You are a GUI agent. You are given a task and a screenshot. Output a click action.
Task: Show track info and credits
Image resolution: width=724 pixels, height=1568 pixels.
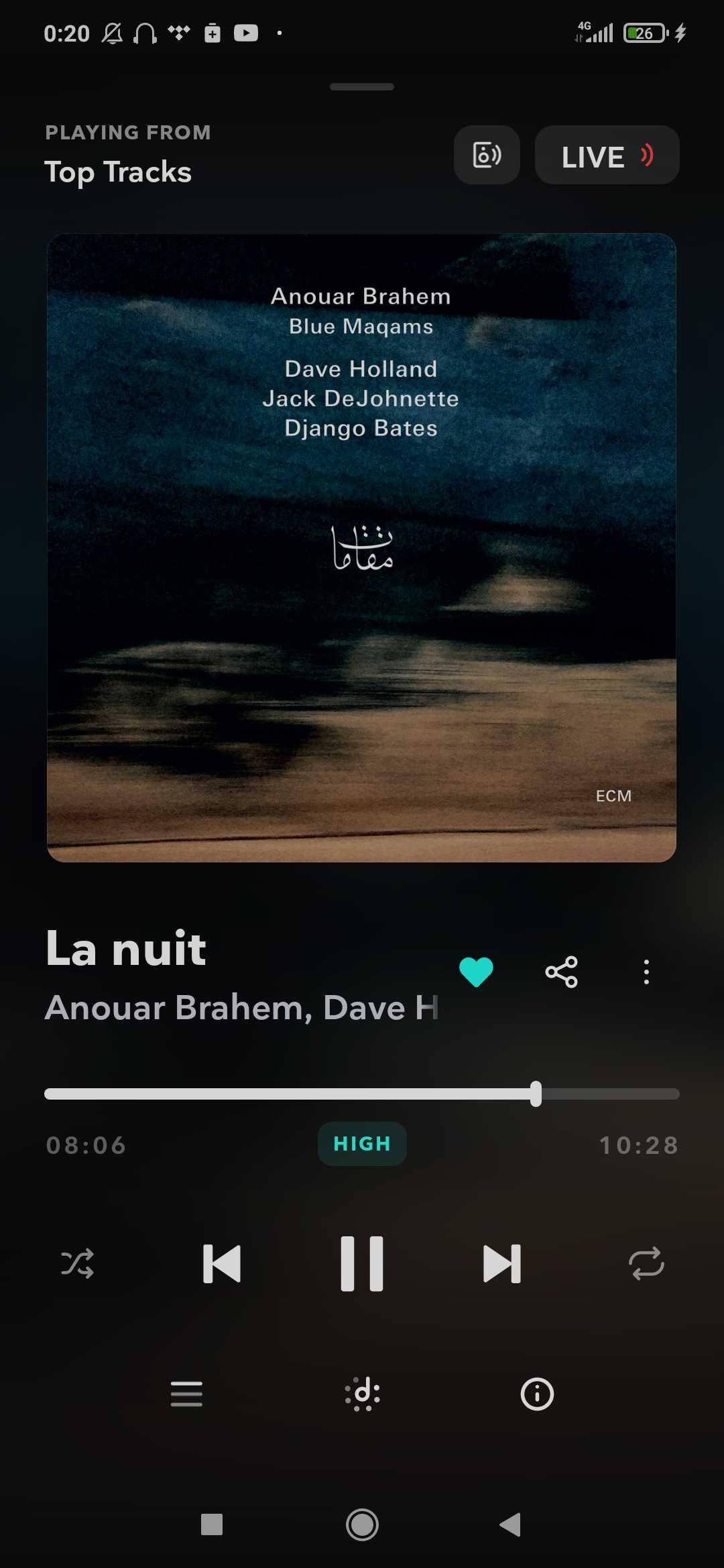coord(537,1394)
